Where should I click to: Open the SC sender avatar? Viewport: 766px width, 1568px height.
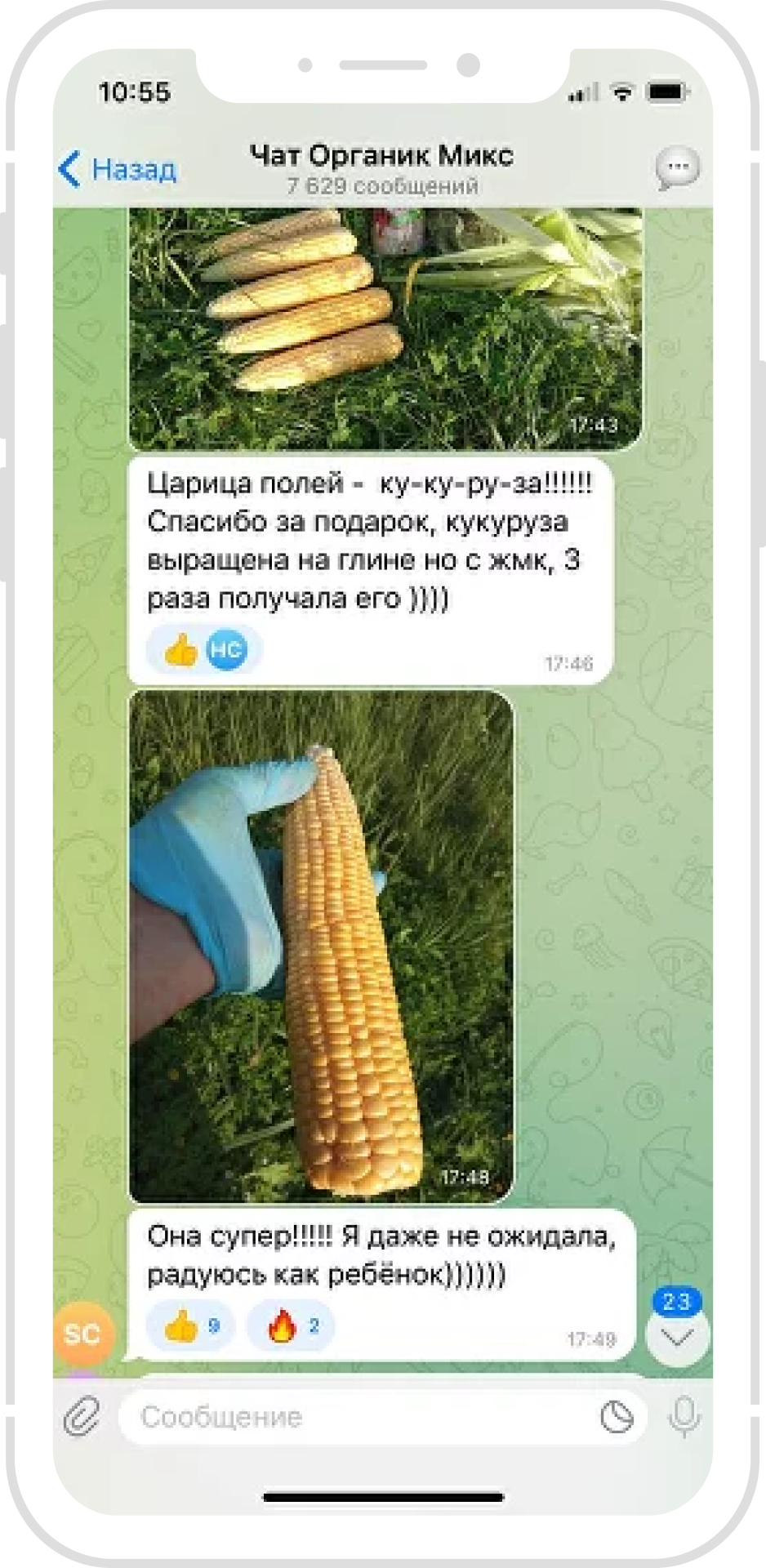[82, 1334]
